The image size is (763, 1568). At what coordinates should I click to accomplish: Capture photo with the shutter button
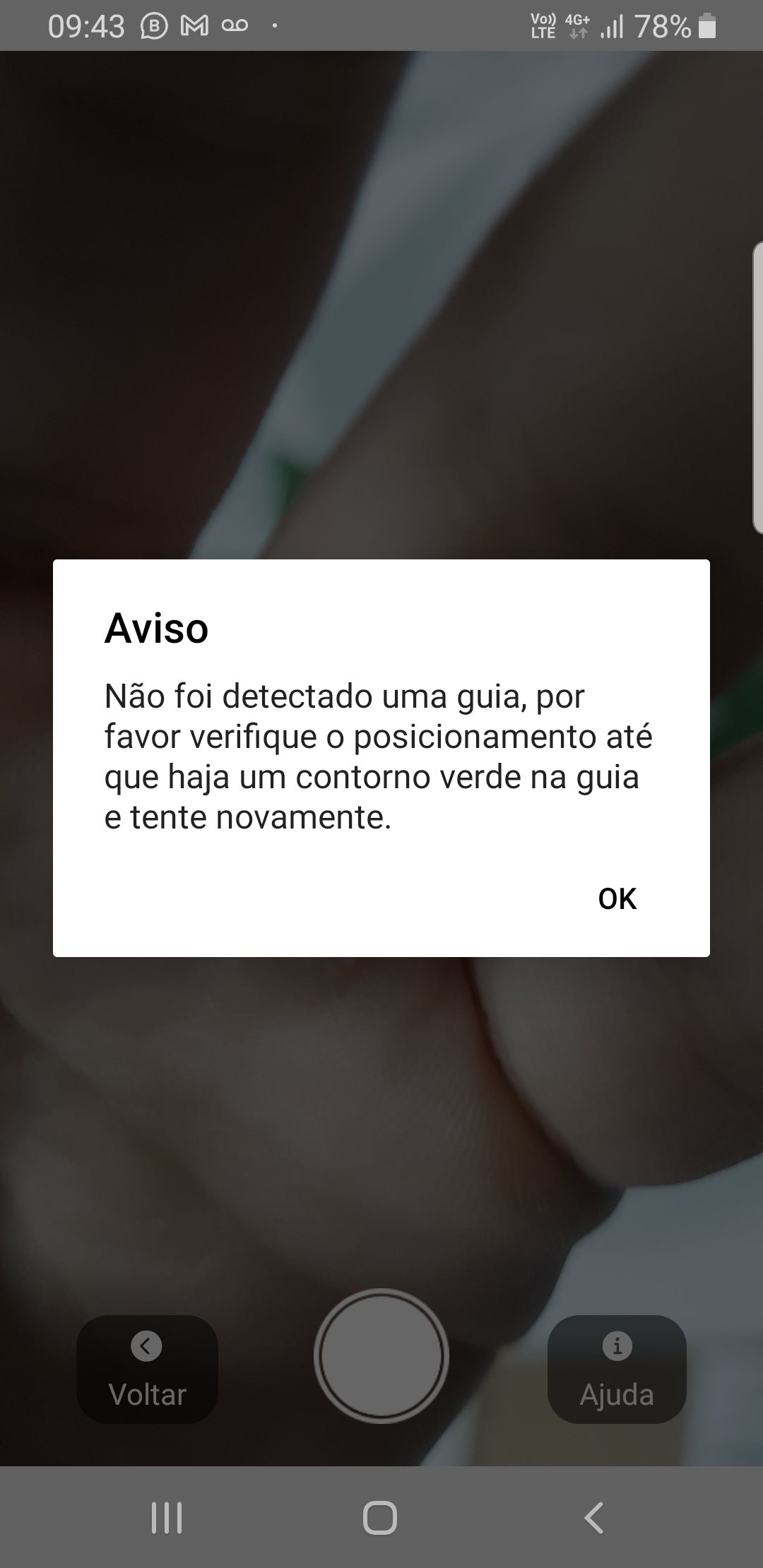pyautogui.click(x=381, y=1355)
